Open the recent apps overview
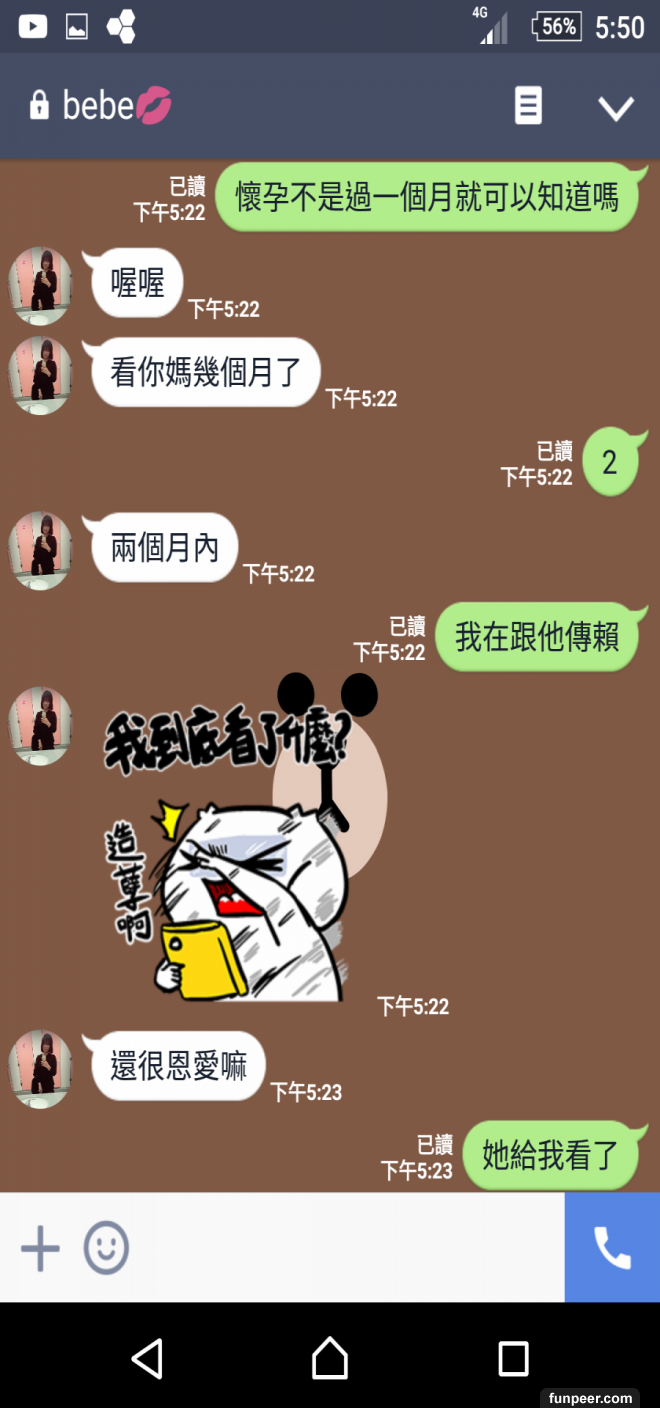 (x=513, y=1358)
